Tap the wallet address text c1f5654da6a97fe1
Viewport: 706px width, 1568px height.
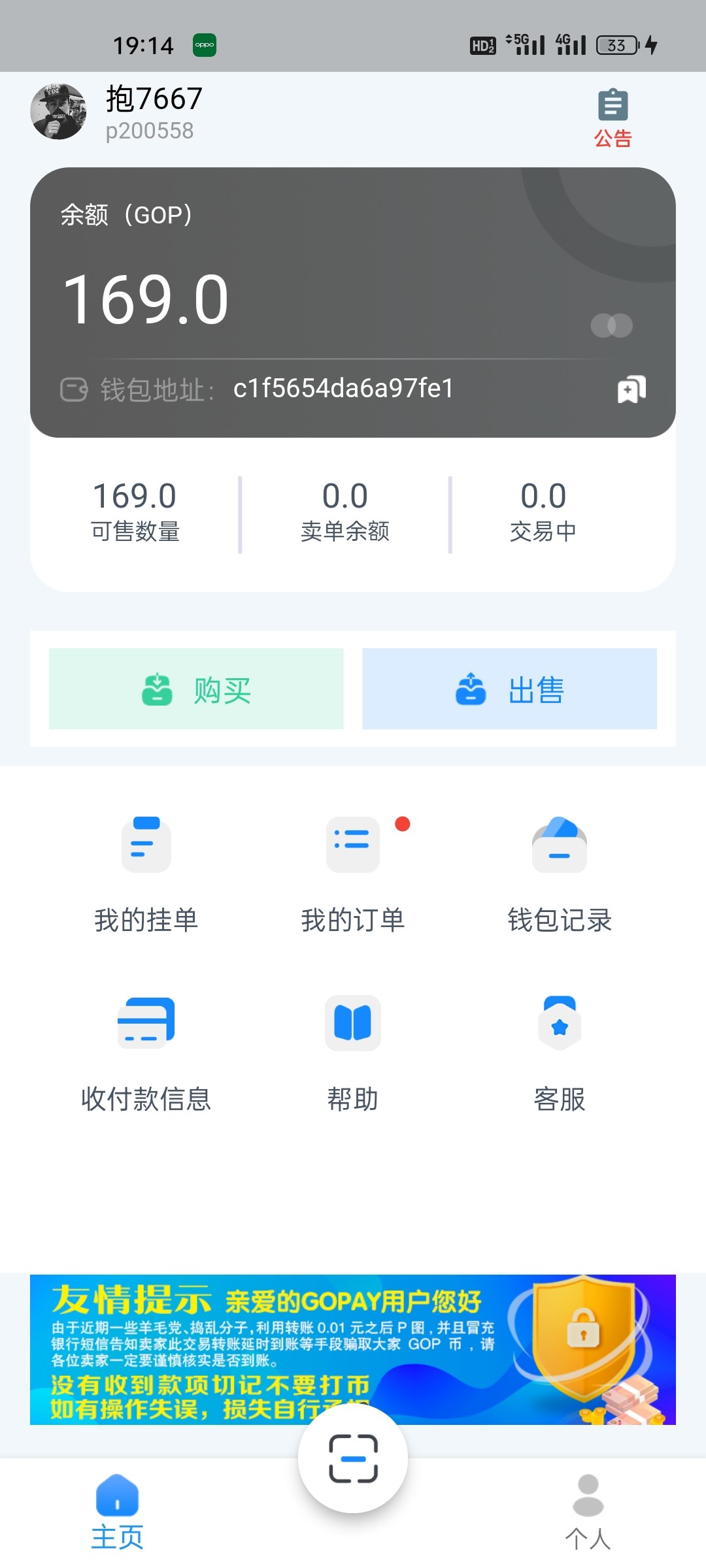point(345,388)
